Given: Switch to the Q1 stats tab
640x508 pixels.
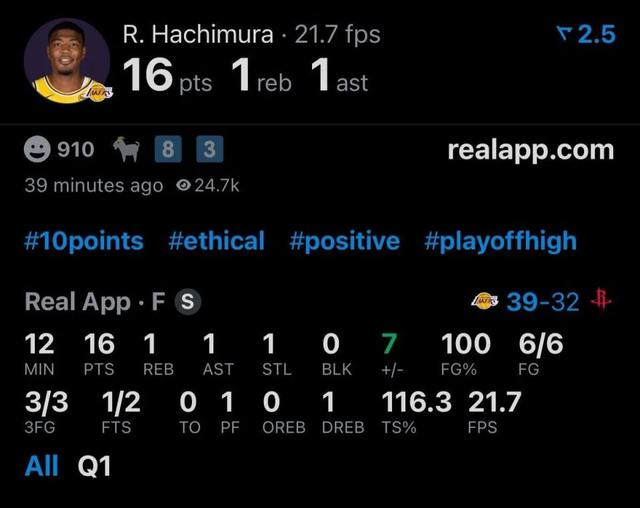Looking at the screenshot, I should [94, 465].
